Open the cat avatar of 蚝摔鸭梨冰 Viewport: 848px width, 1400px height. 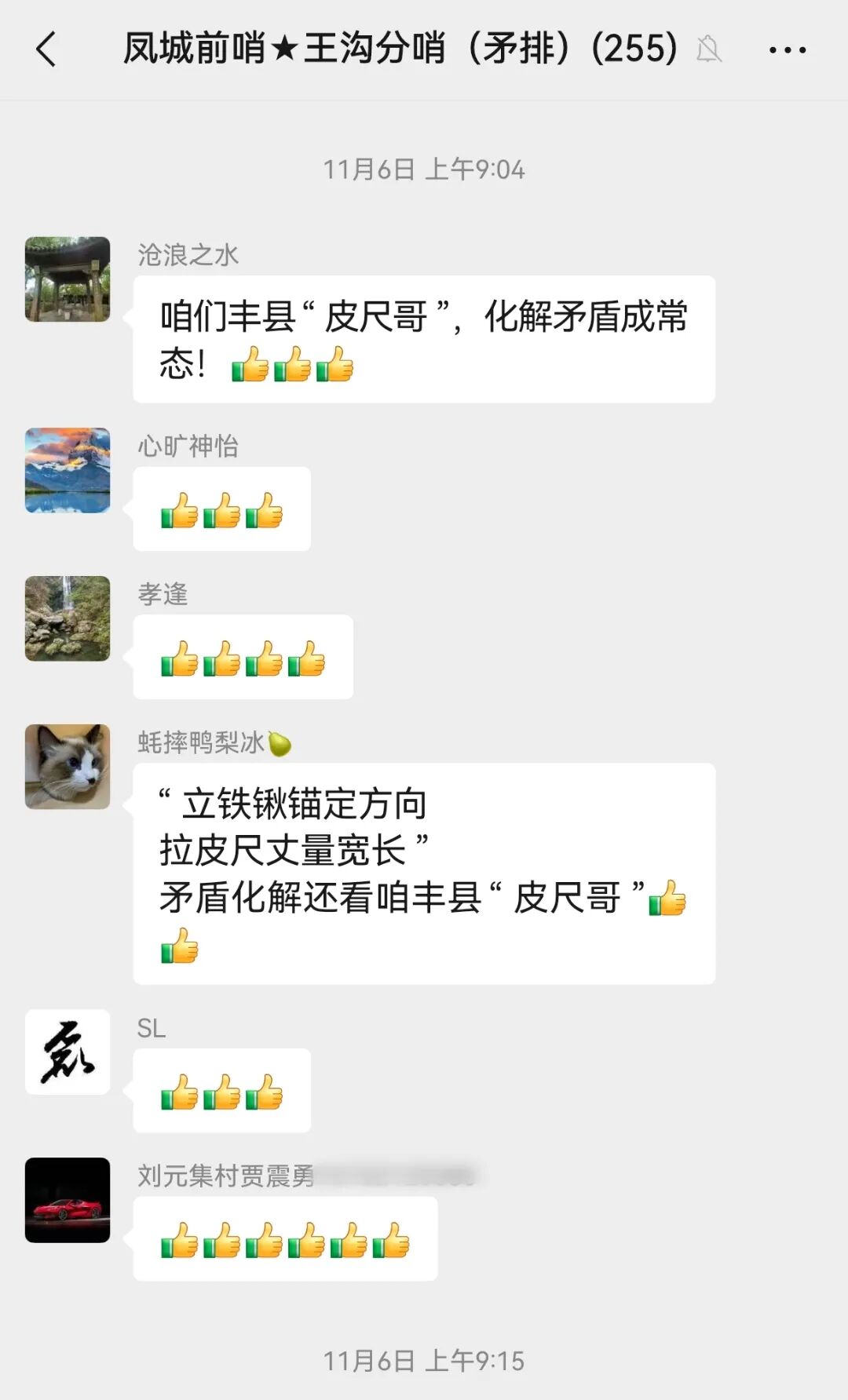68,767
